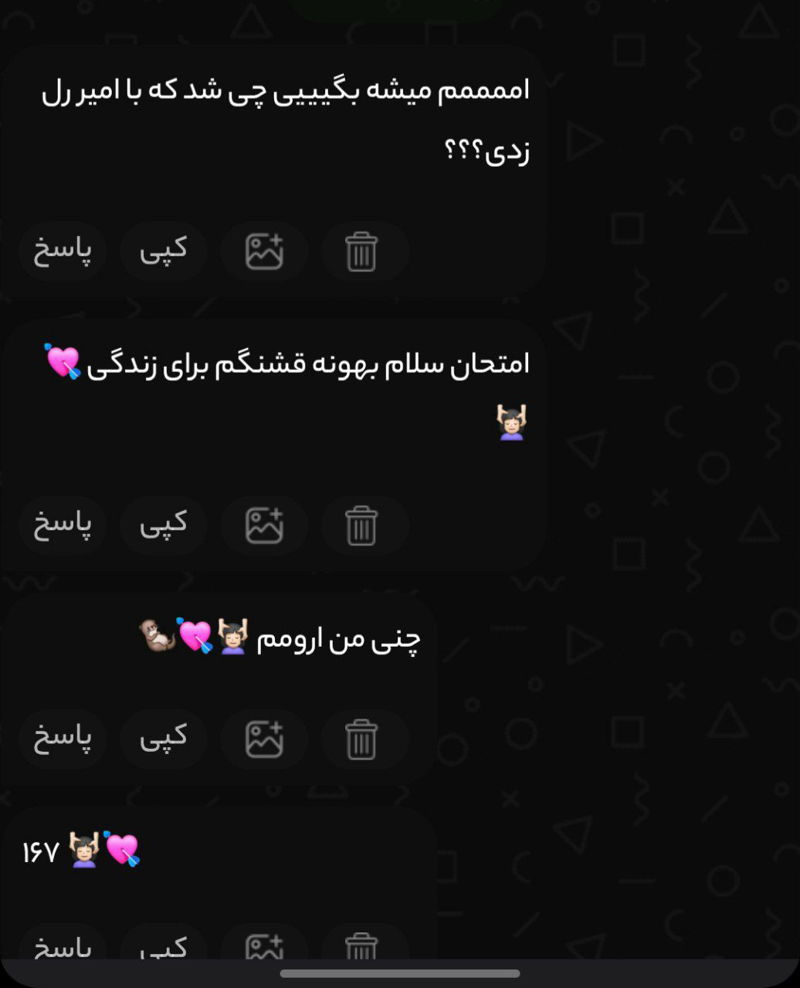
Task: Copy the message asking about امیر
Action: (163, 251)
